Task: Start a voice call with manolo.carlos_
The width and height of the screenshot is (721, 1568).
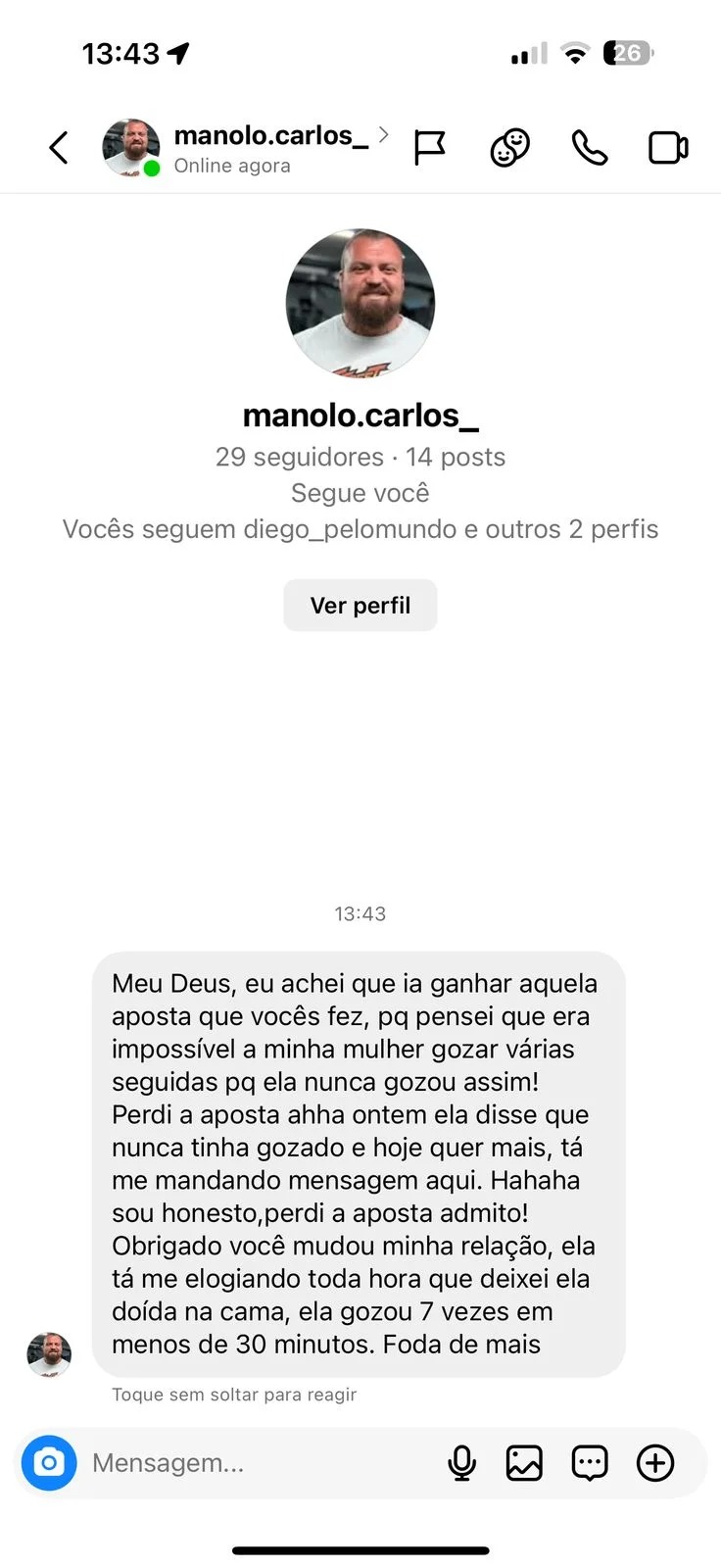Action: (x=590, y=148)
